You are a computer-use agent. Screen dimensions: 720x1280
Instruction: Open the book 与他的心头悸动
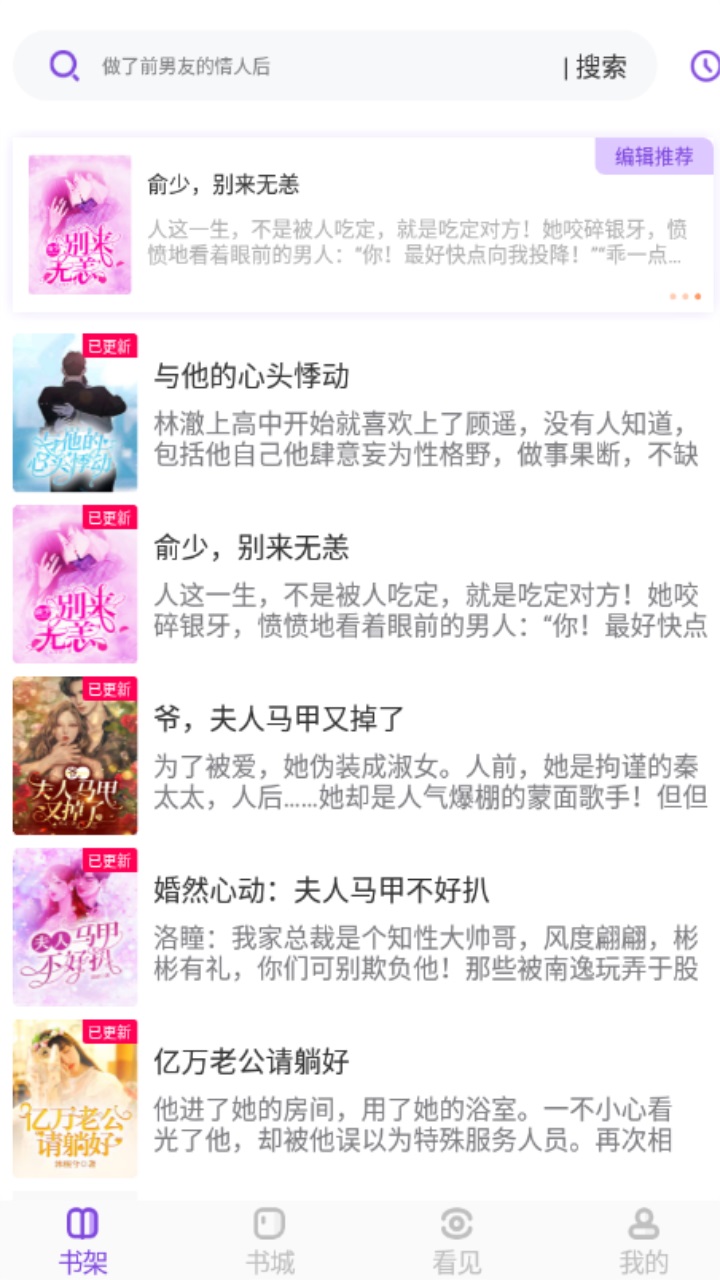point(360,413)
